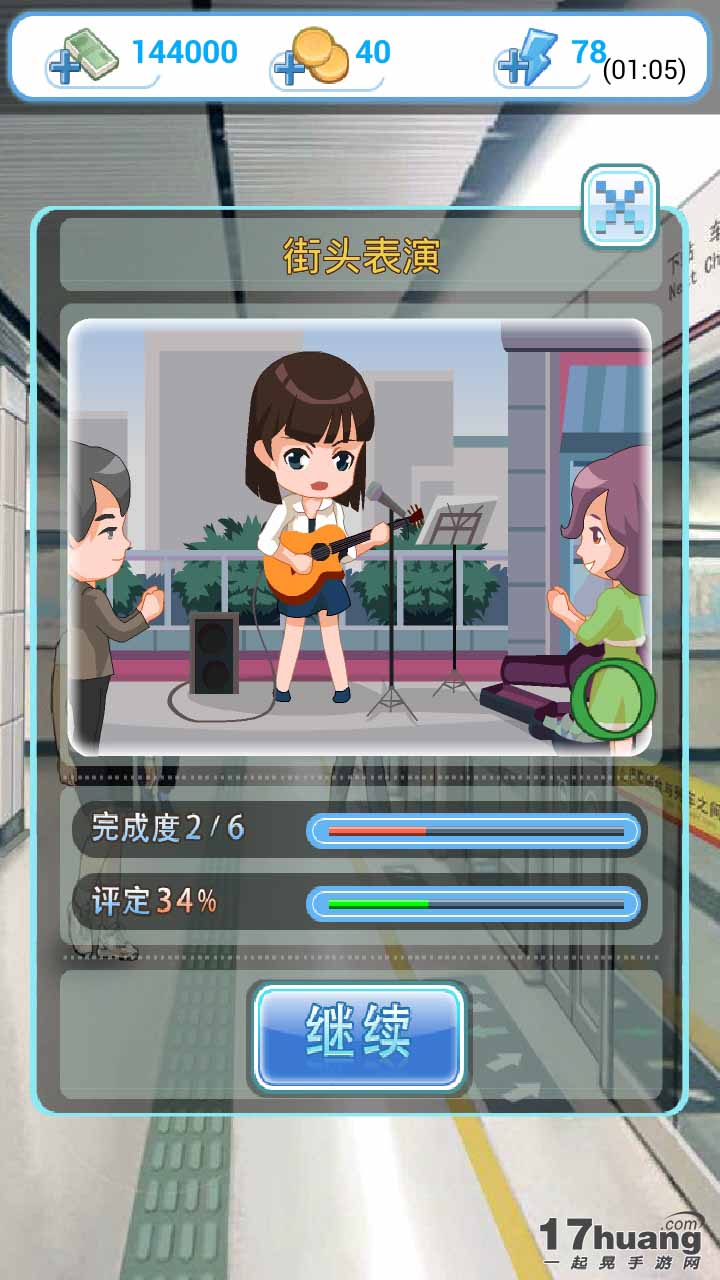Add more cash with the plus
The width and height of the screenshot is (720, 1280).
pyautogui.click(x=66, y=70)
